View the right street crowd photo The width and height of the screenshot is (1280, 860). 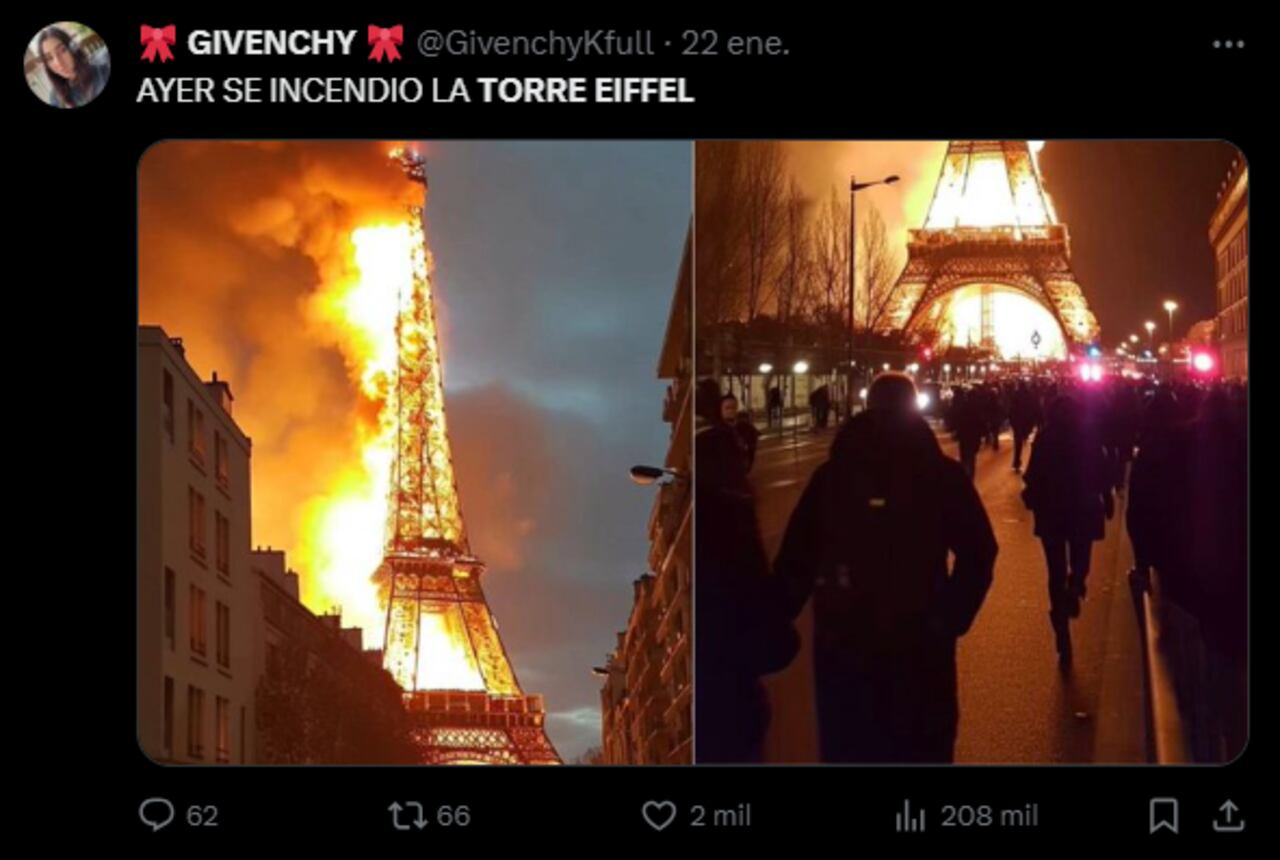pyautogui.click(x=970, y=452)
